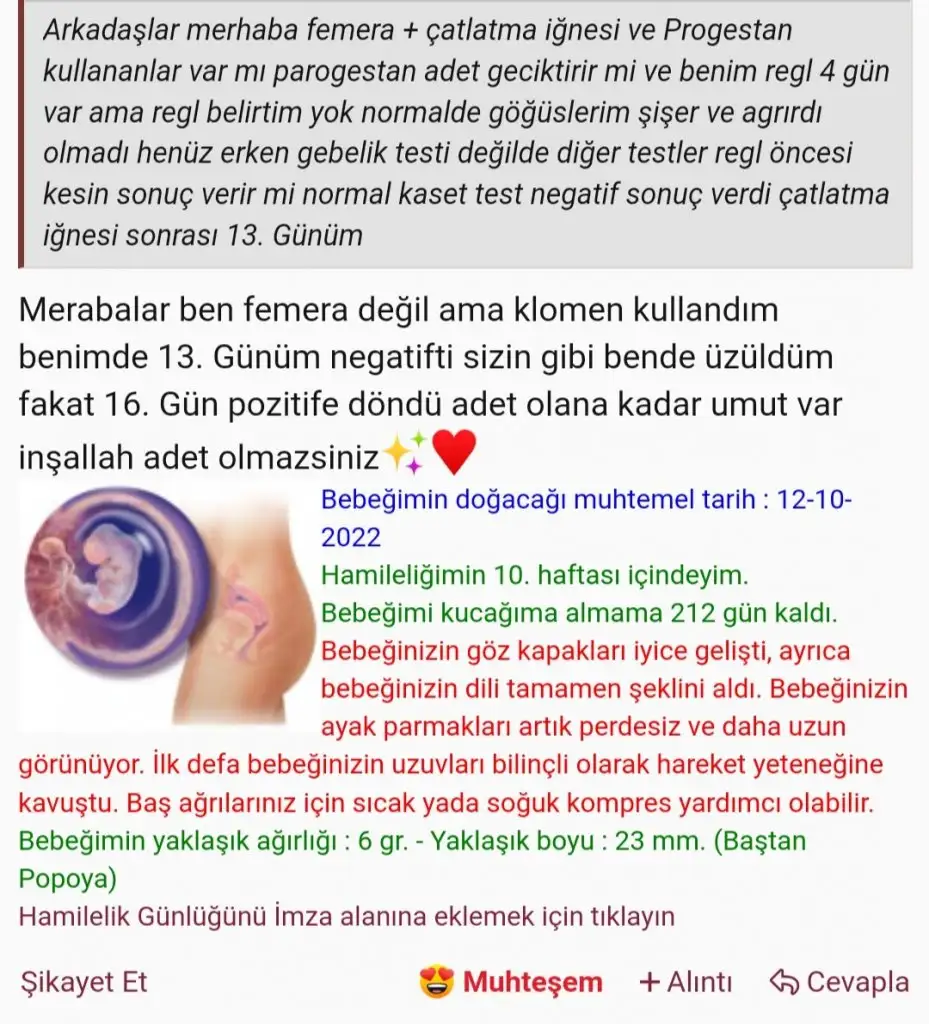The width and height of the screenshot is (929, 1024).
Task: Quote this post using Alıntı
Action: coord(686,982)
